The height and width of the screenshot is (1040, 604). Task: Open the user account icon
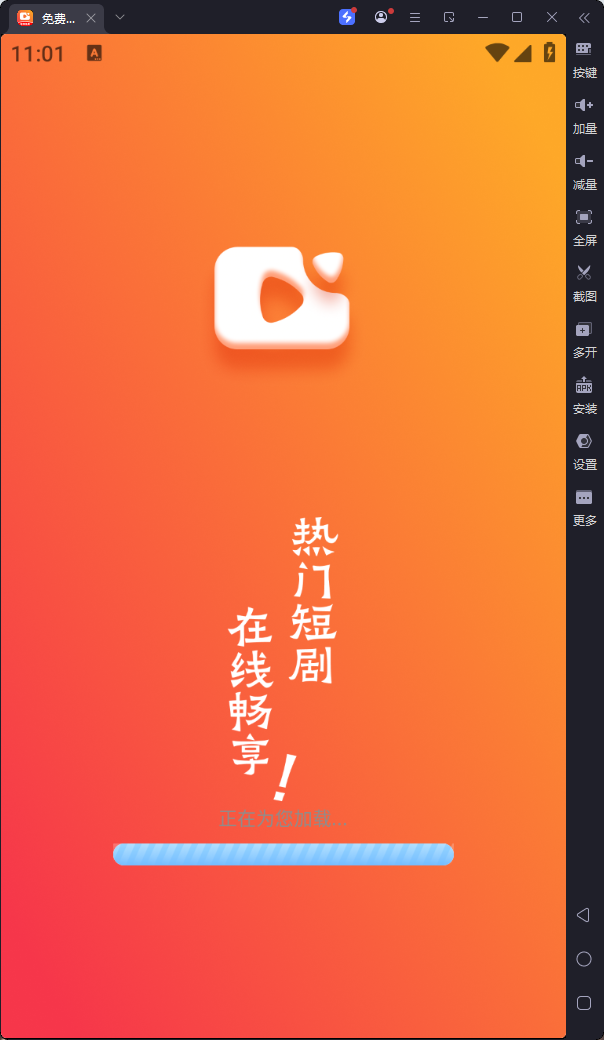click(x=381, y=17)
